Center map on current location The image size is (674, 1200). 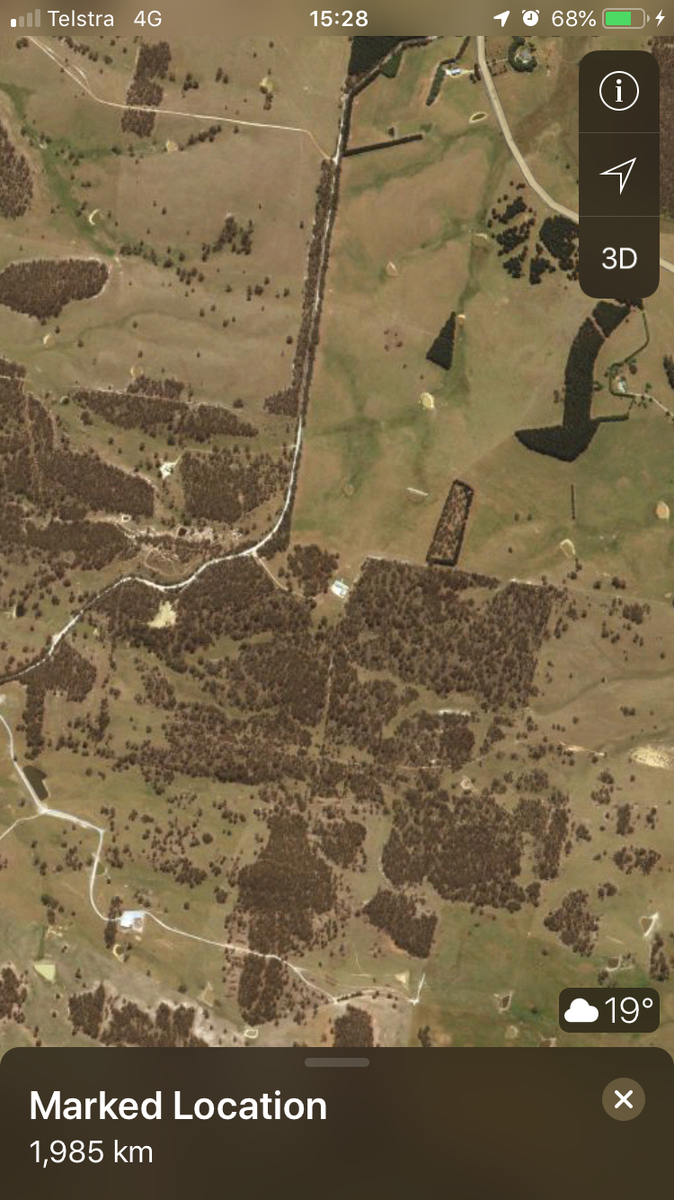(619, 175)
